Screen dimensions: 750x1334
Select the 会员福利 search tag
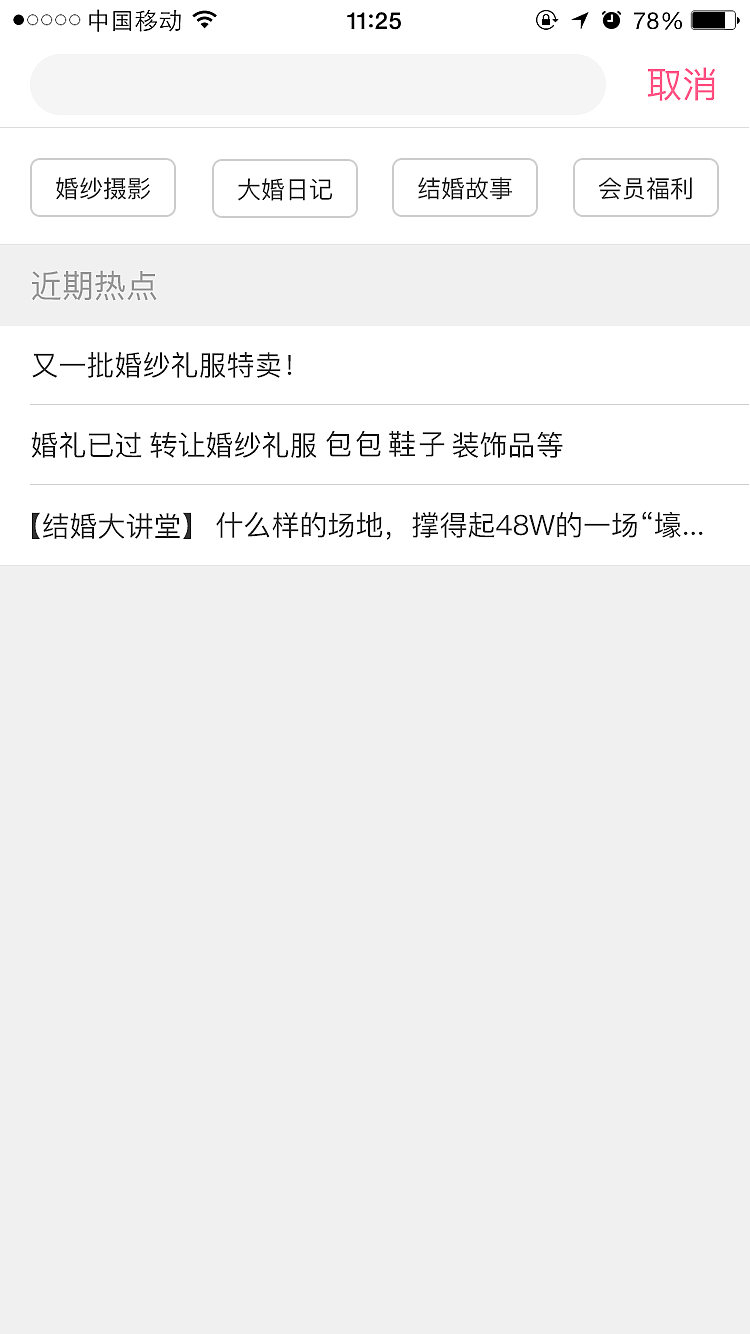[645, 188]
